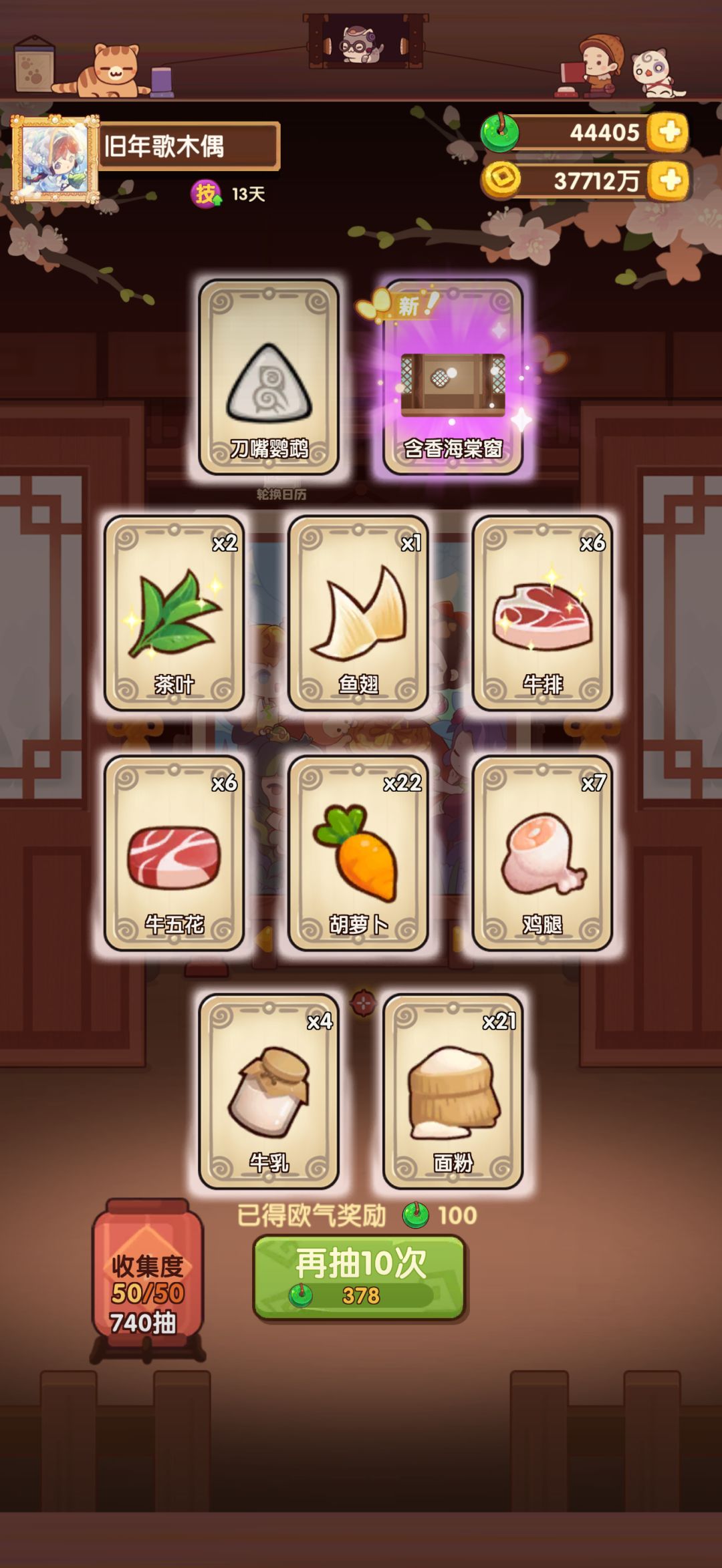
Task: Select the 牛乳 reward card
Action: tap(269, 1091)
